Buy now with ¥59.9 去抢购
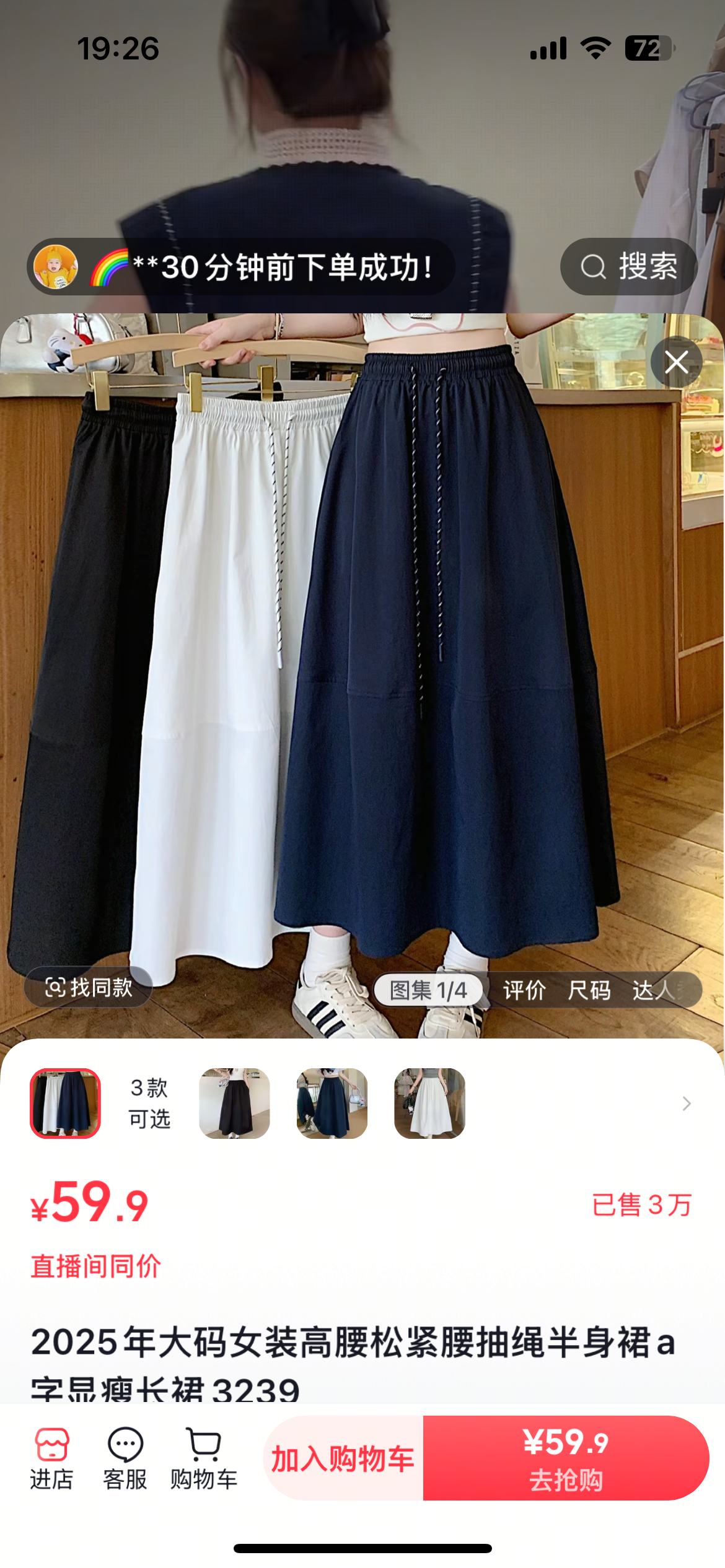The image size is (725, 1568). pos(566,1458)
